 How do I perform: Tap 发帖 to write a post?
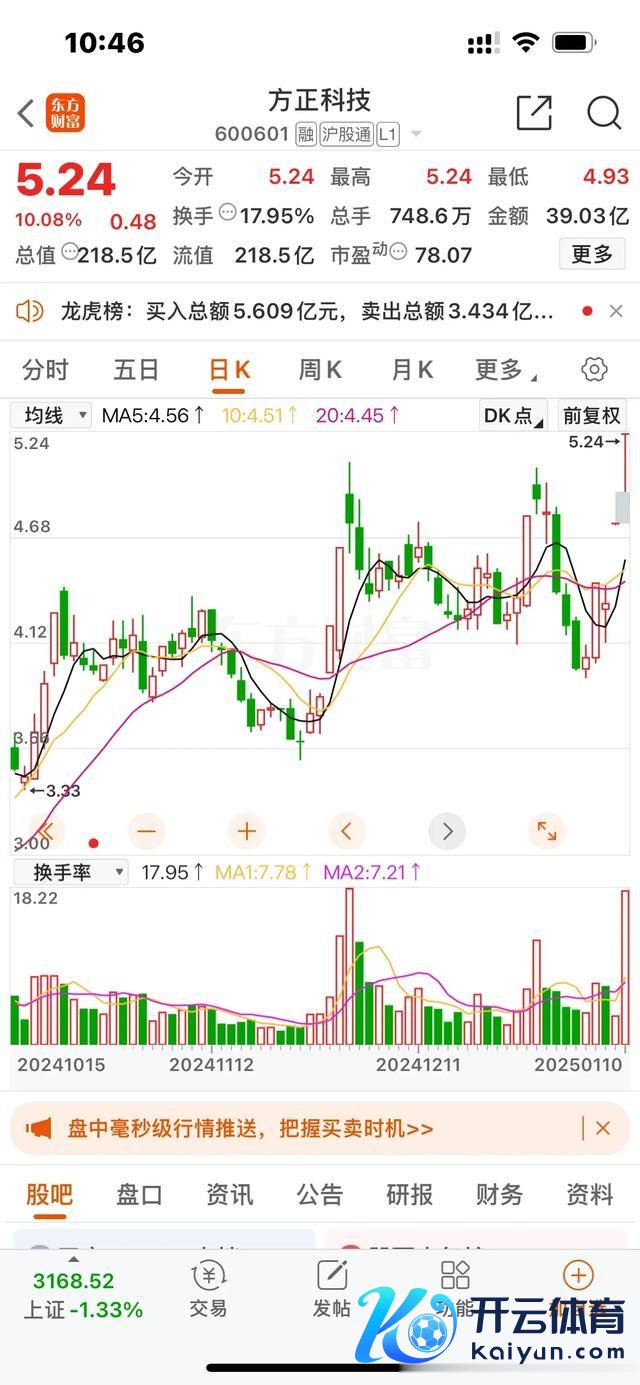click(x=332, y=1289)
